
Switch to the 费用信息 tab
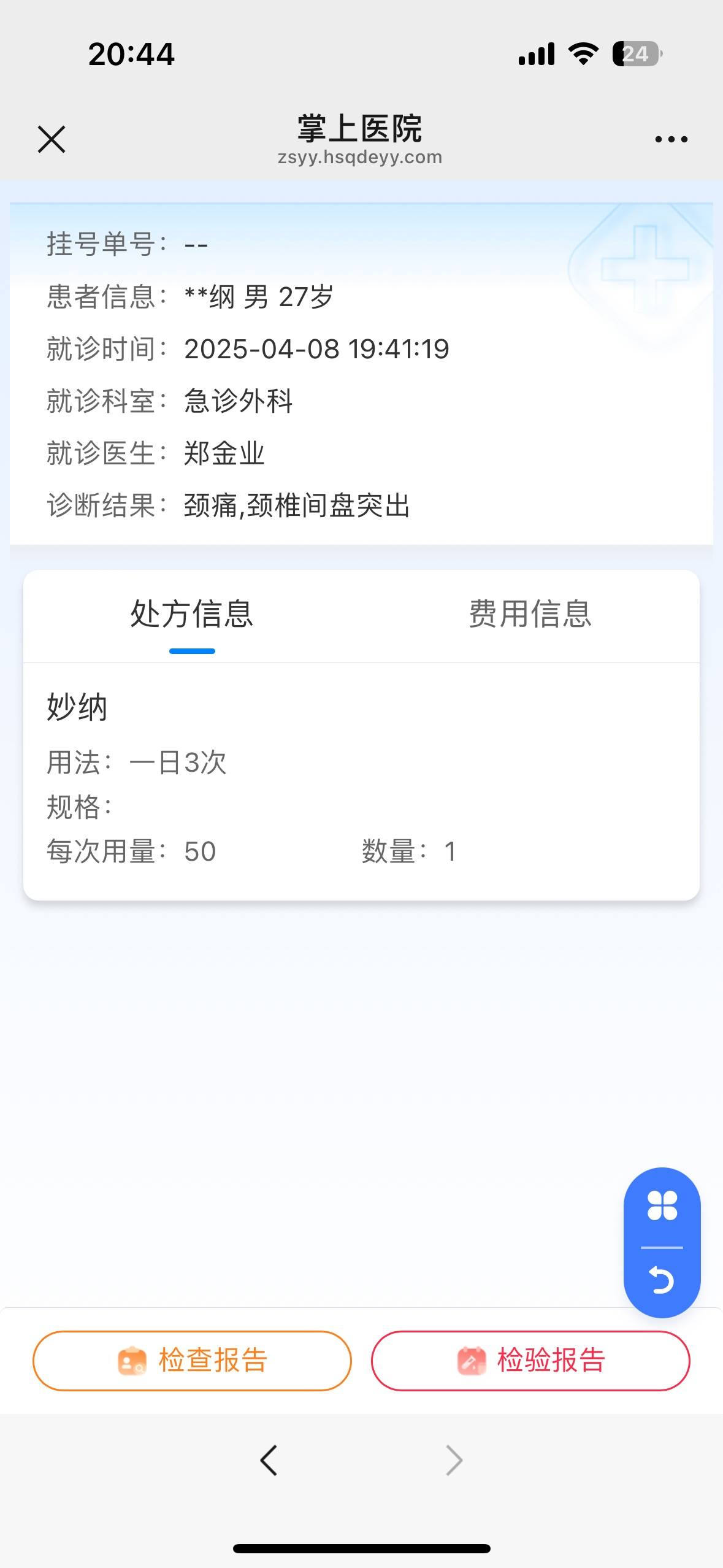(530, 613)
